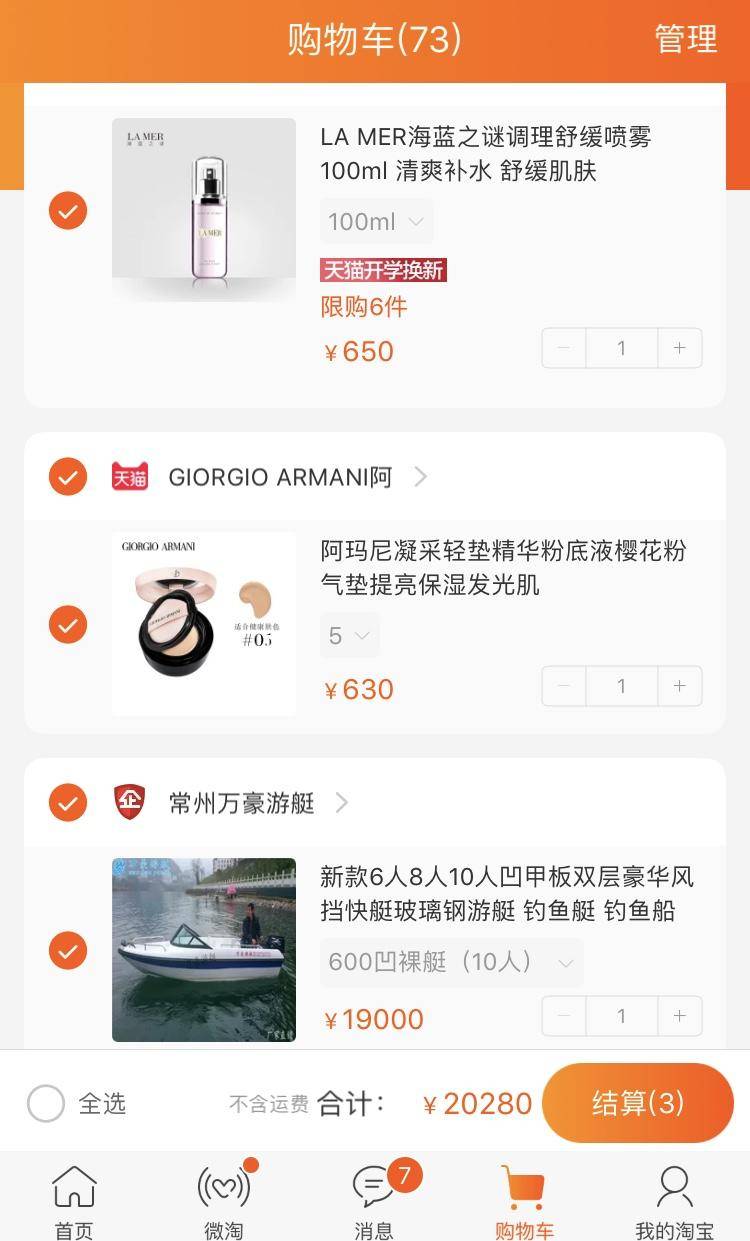Deselect the Armani cushion item checkbox
Screen dimensions: 750x1241
coord(66,624)
